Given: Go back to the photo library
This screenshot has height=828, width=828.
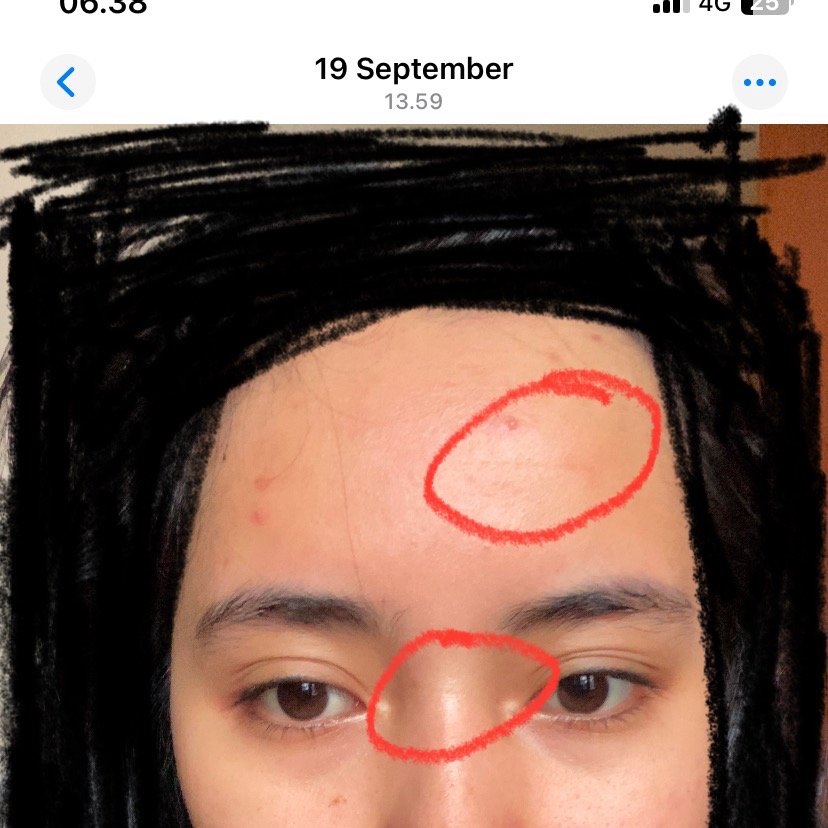Looking at the screenshot, I should (67, 82).
